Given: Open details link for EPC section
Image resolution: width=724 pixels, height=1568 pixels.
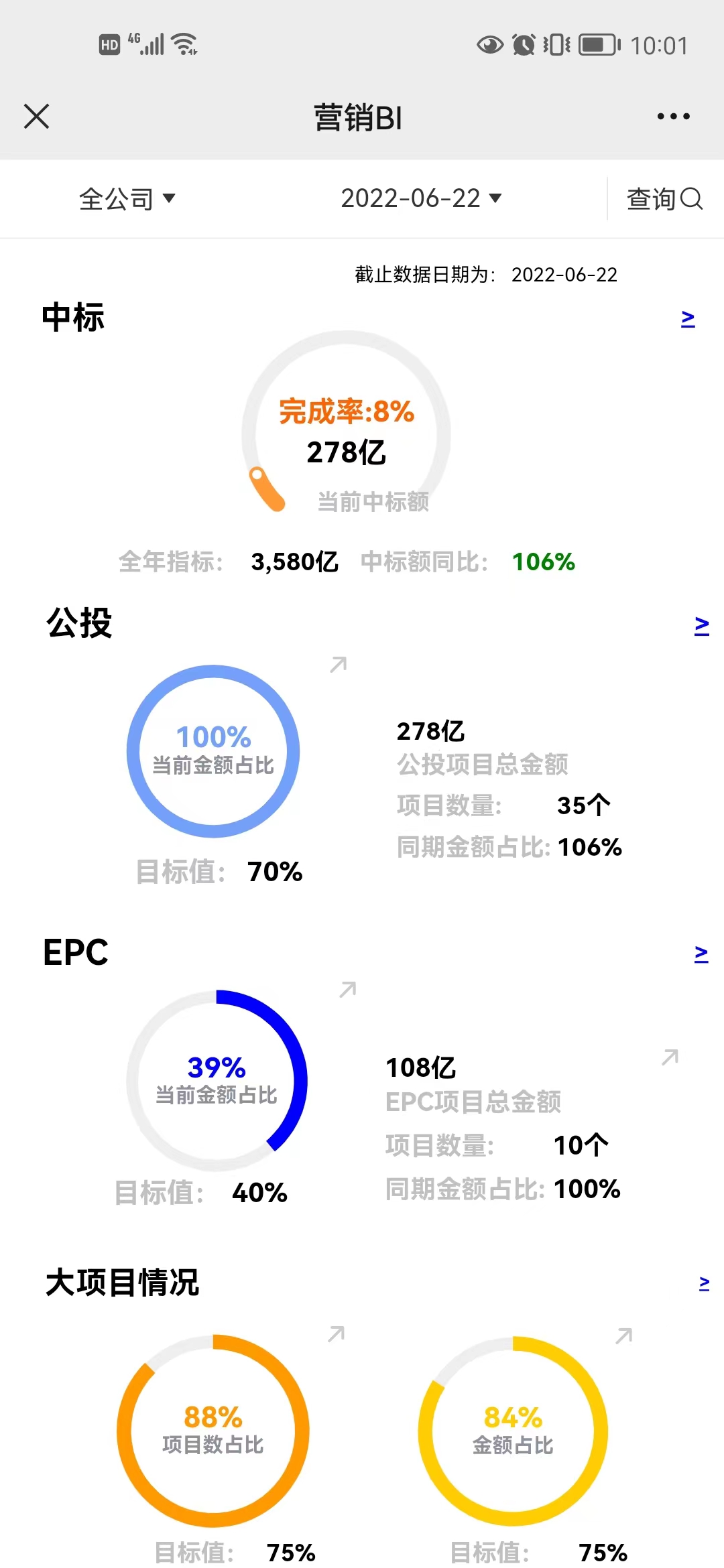Looking at the screenshot, I should click(x=701, y=954).
